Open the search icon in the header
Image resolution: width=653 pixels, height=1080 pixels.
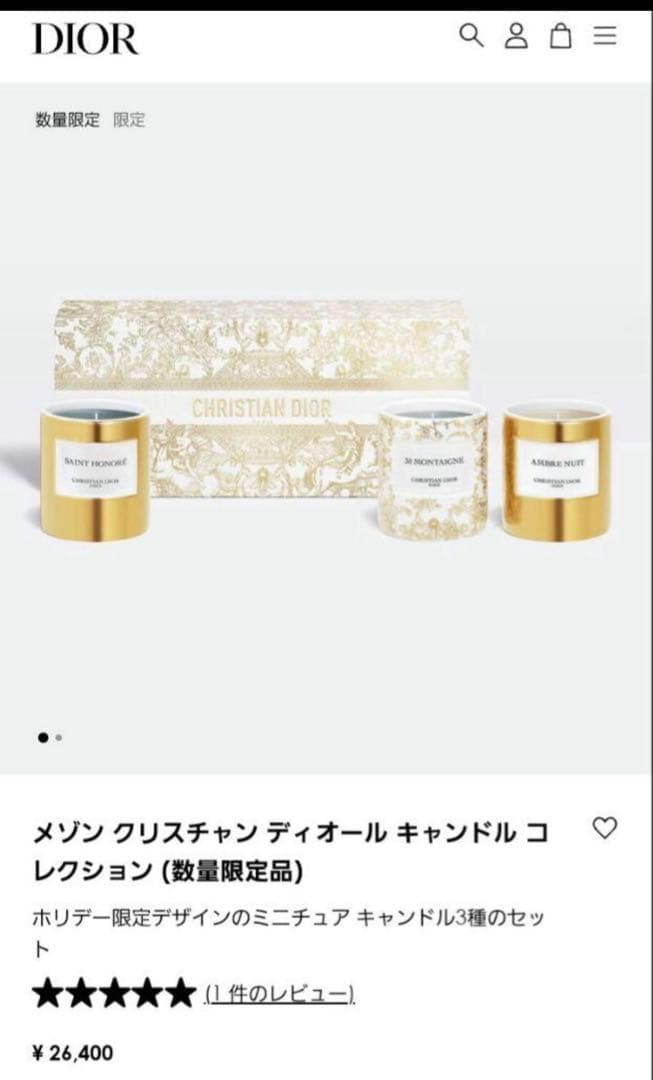coord(471,36)
